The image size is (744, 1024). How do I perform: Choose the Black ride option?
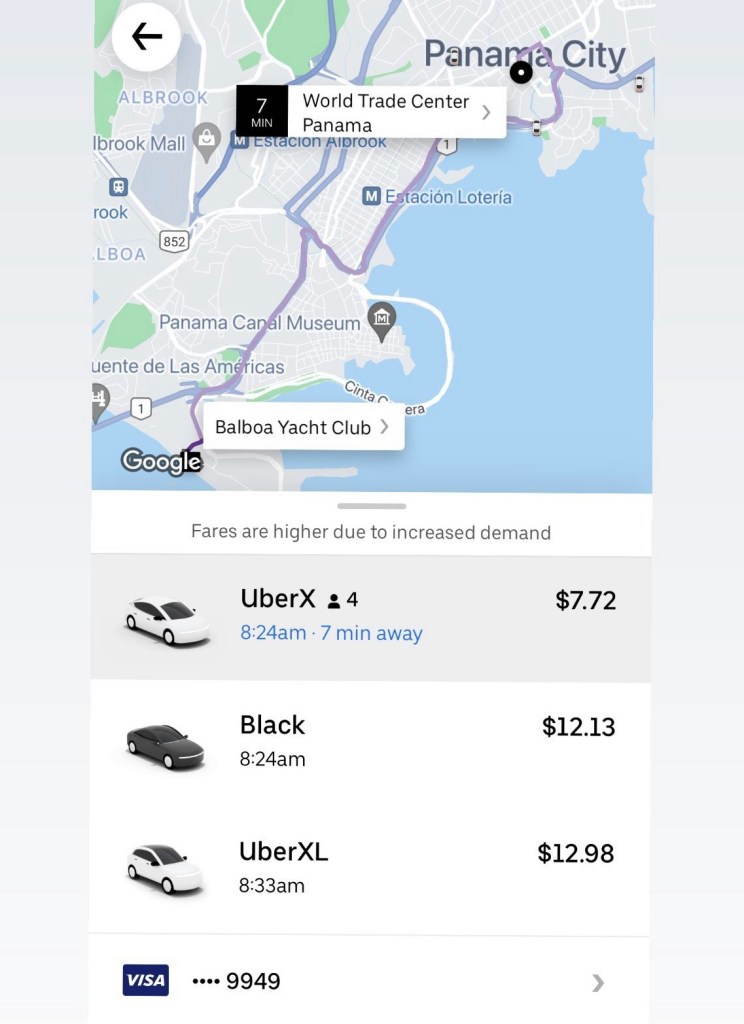371,742
